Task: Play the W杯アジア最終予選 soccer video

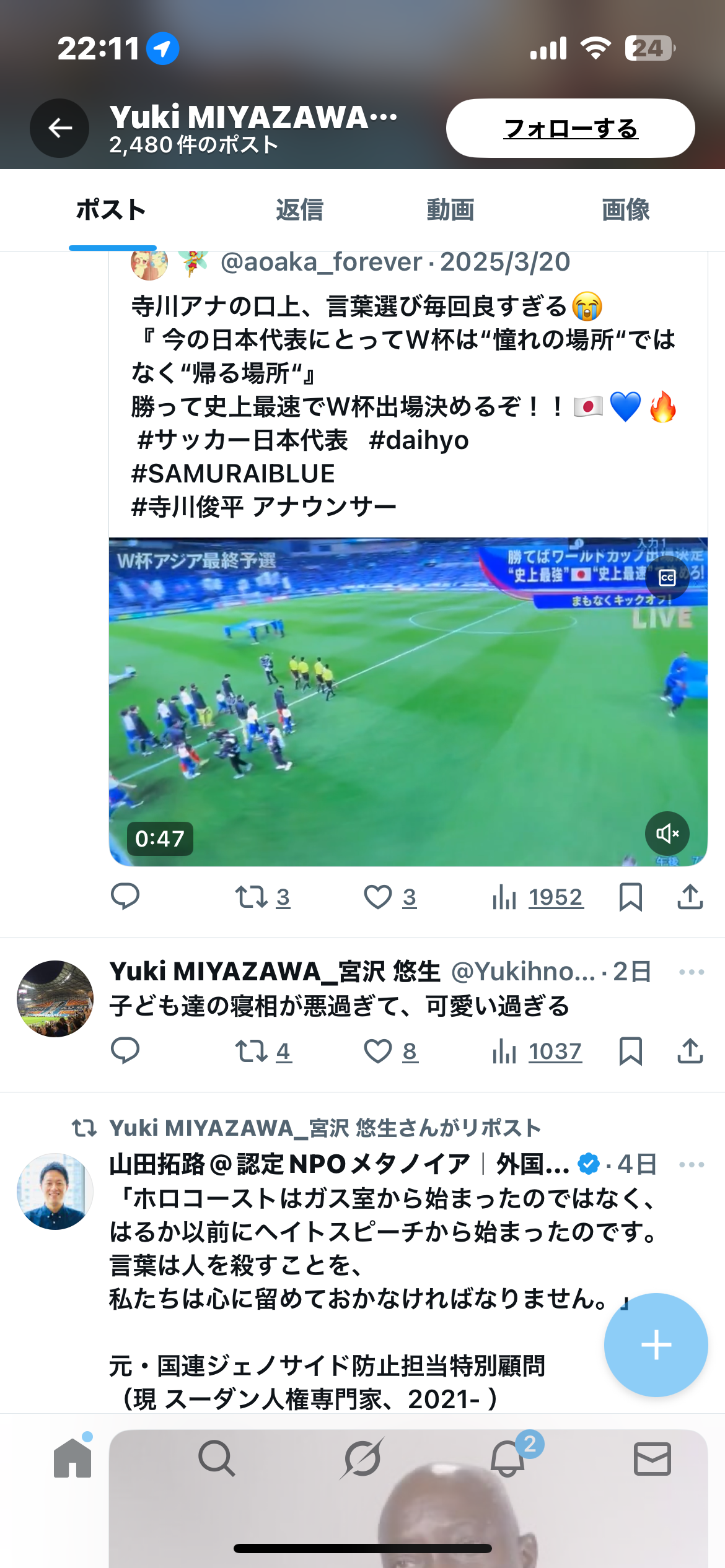Action: (x=408, y=701)
